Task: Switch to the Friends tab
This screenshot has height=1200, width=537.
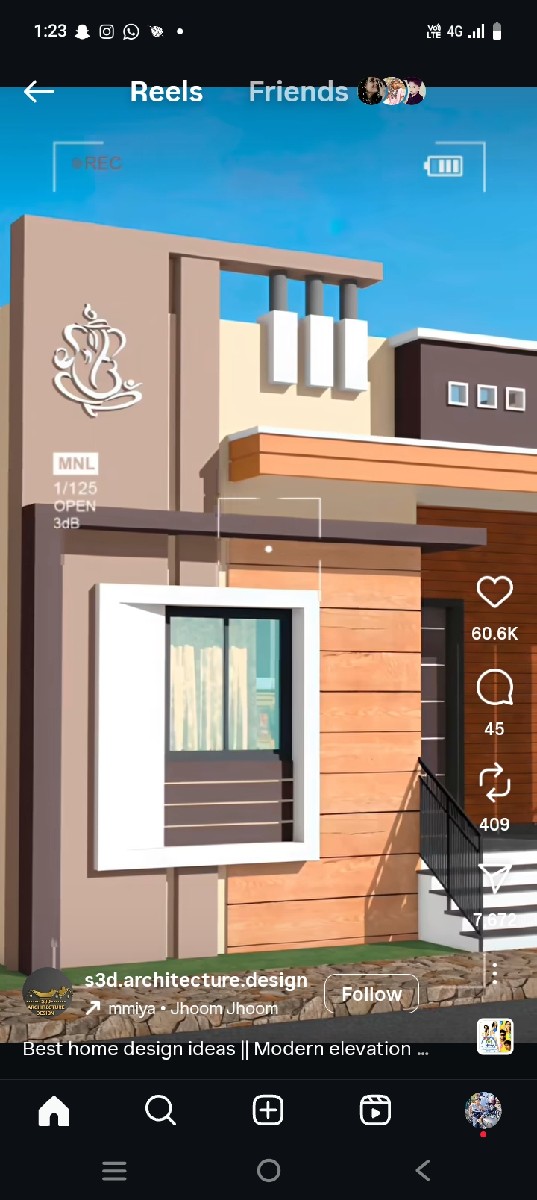Action: tap(298, 92)
